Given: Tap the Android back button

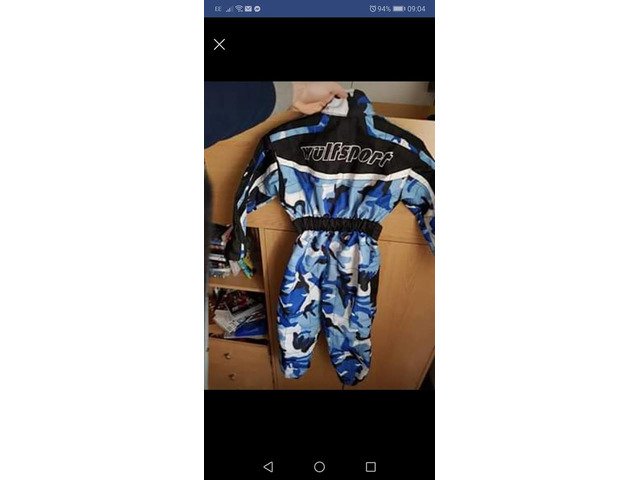Looking at the screenshot, I should [268, 467].
